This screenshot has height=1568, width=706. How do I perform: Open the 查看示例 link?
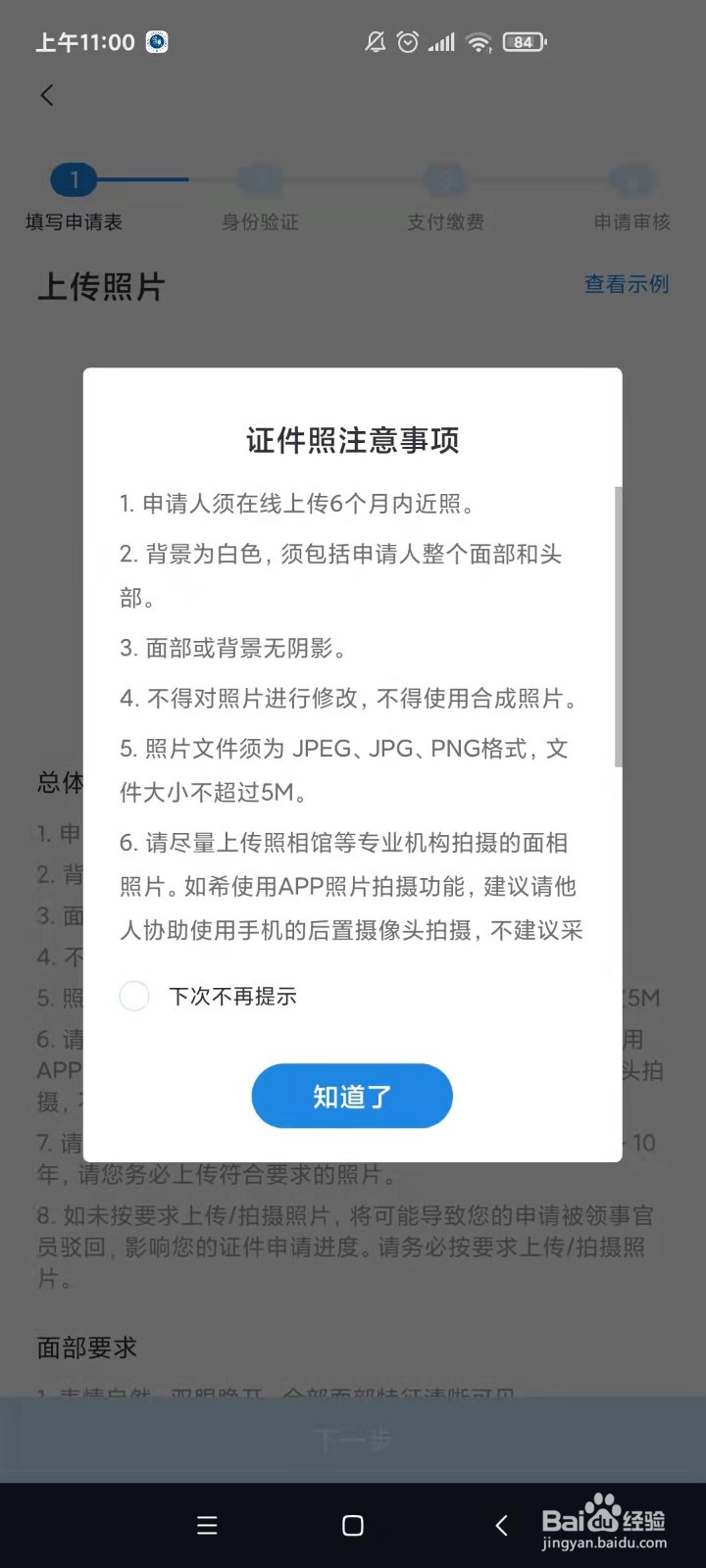point(626,284)
